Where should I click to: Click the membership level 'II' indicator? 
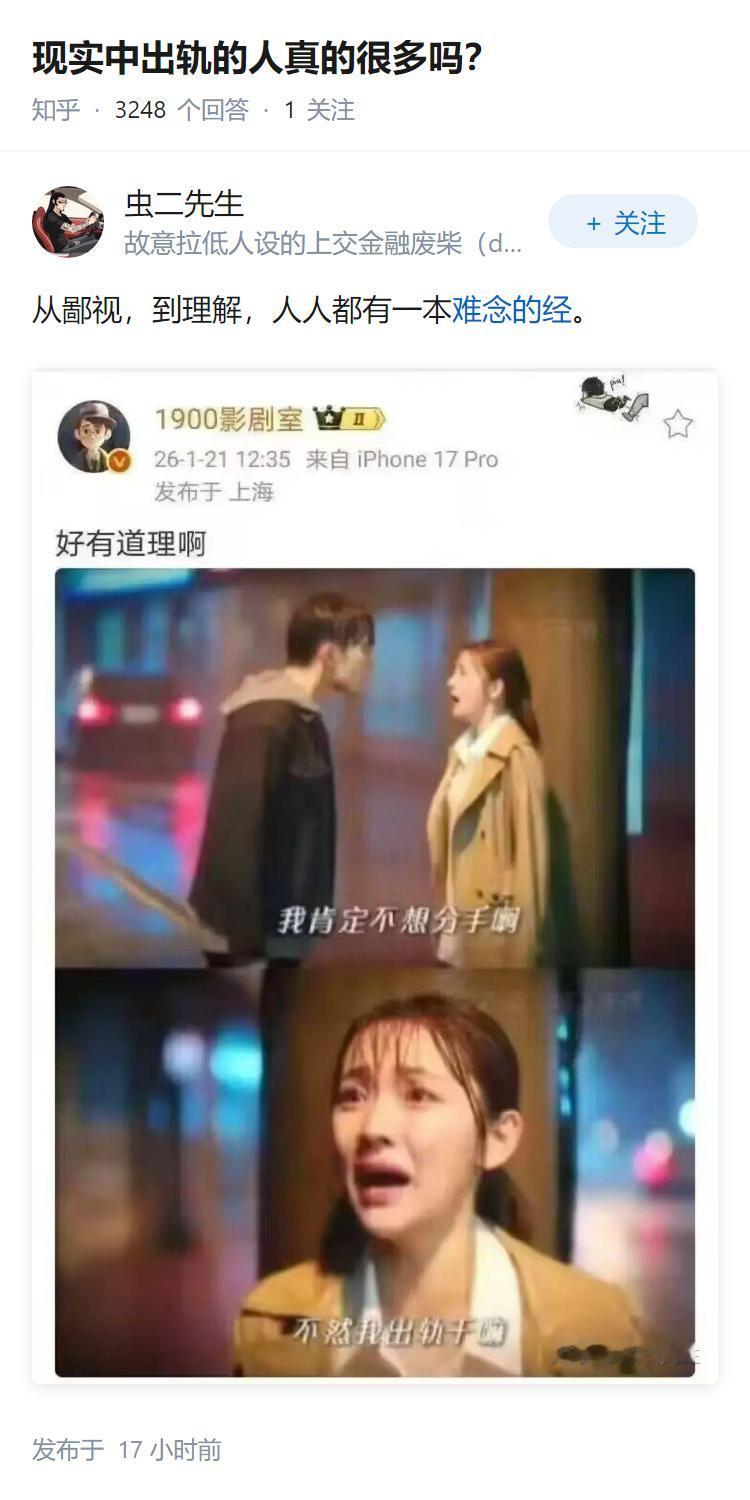click(359, 419)
